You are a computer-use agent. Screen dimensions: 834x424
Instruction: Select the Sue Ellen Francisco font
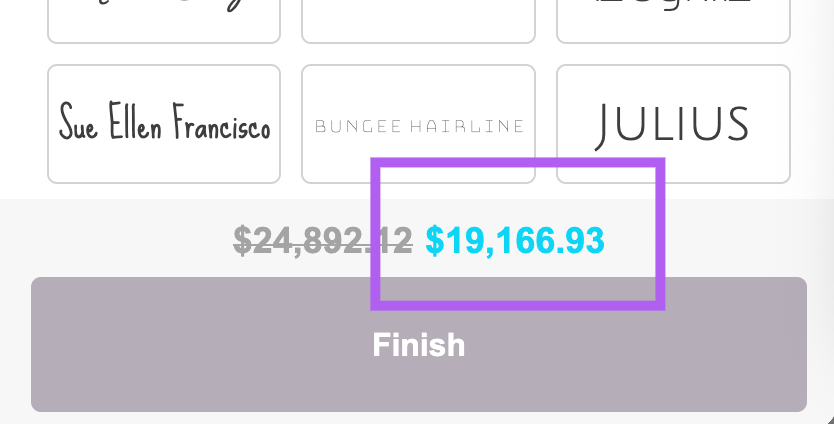[164, 124]
